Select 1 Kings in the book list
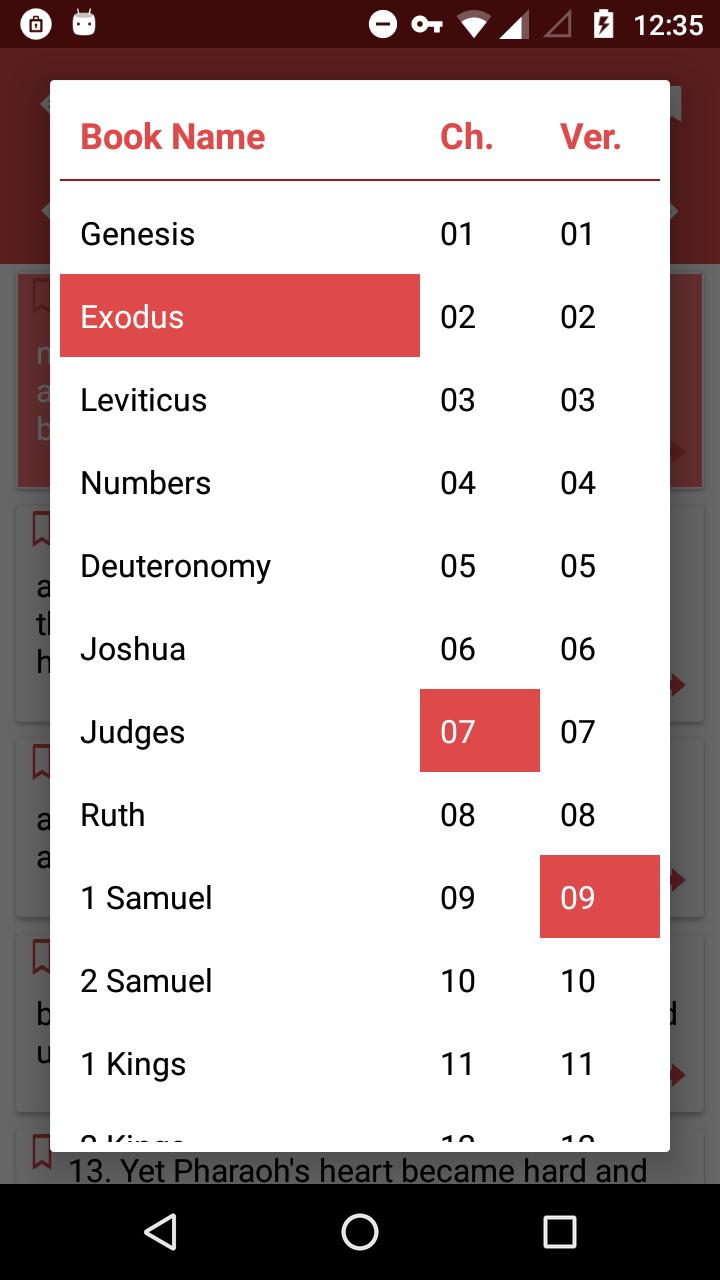This screenshot has width=720, height=1280. 133,1064
